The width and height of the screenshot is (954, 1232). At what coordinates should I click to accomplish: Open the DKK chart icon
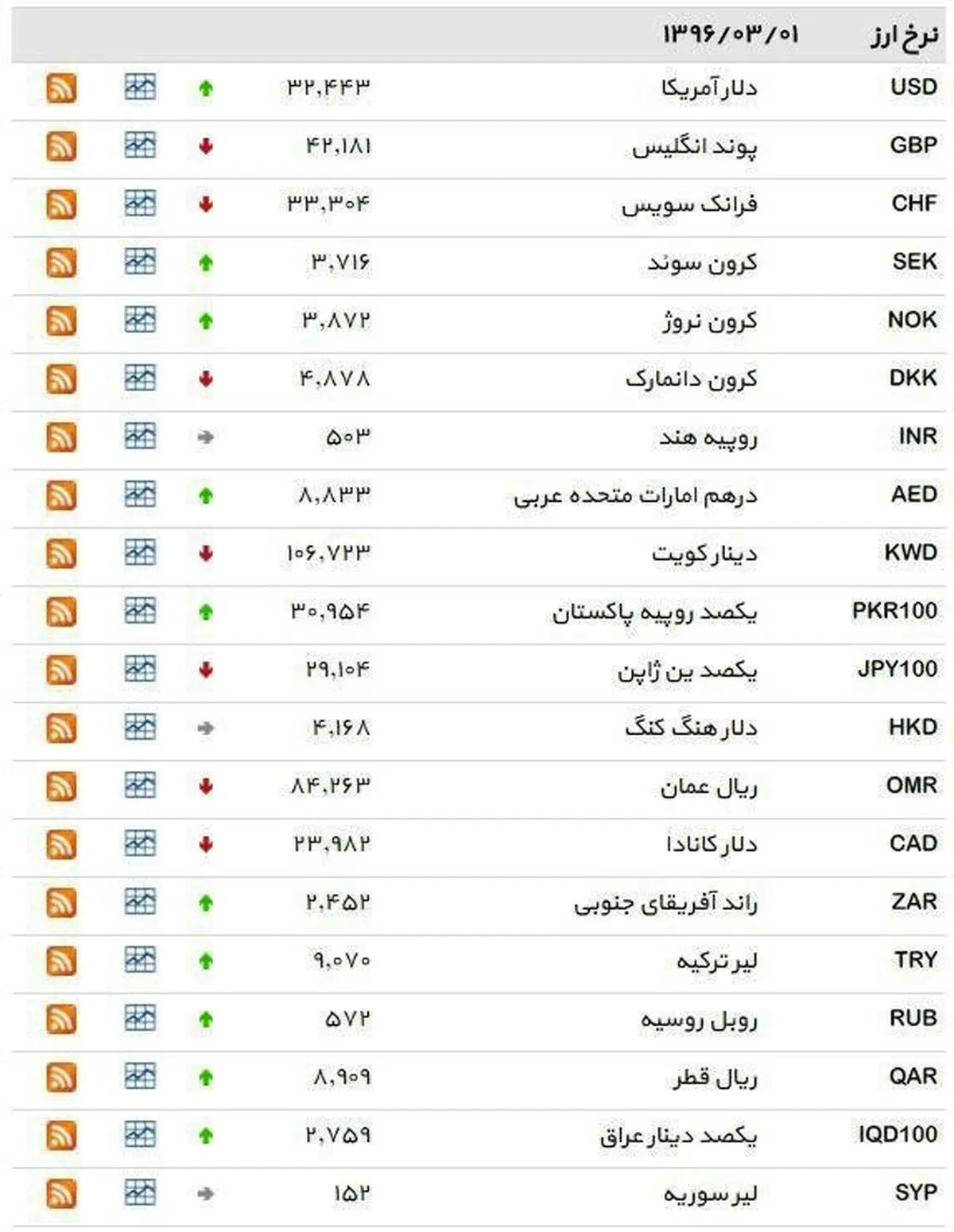[x=140, y=377]
